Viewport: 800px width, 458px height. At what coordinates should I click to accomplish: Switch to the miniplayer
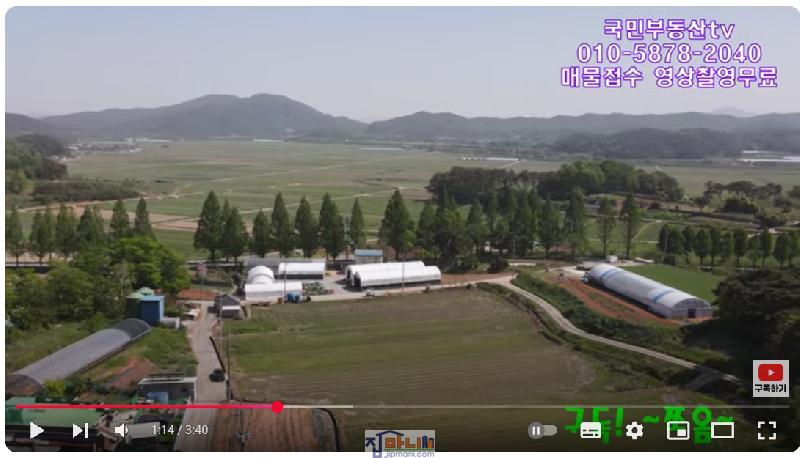[x=678, y=430]
